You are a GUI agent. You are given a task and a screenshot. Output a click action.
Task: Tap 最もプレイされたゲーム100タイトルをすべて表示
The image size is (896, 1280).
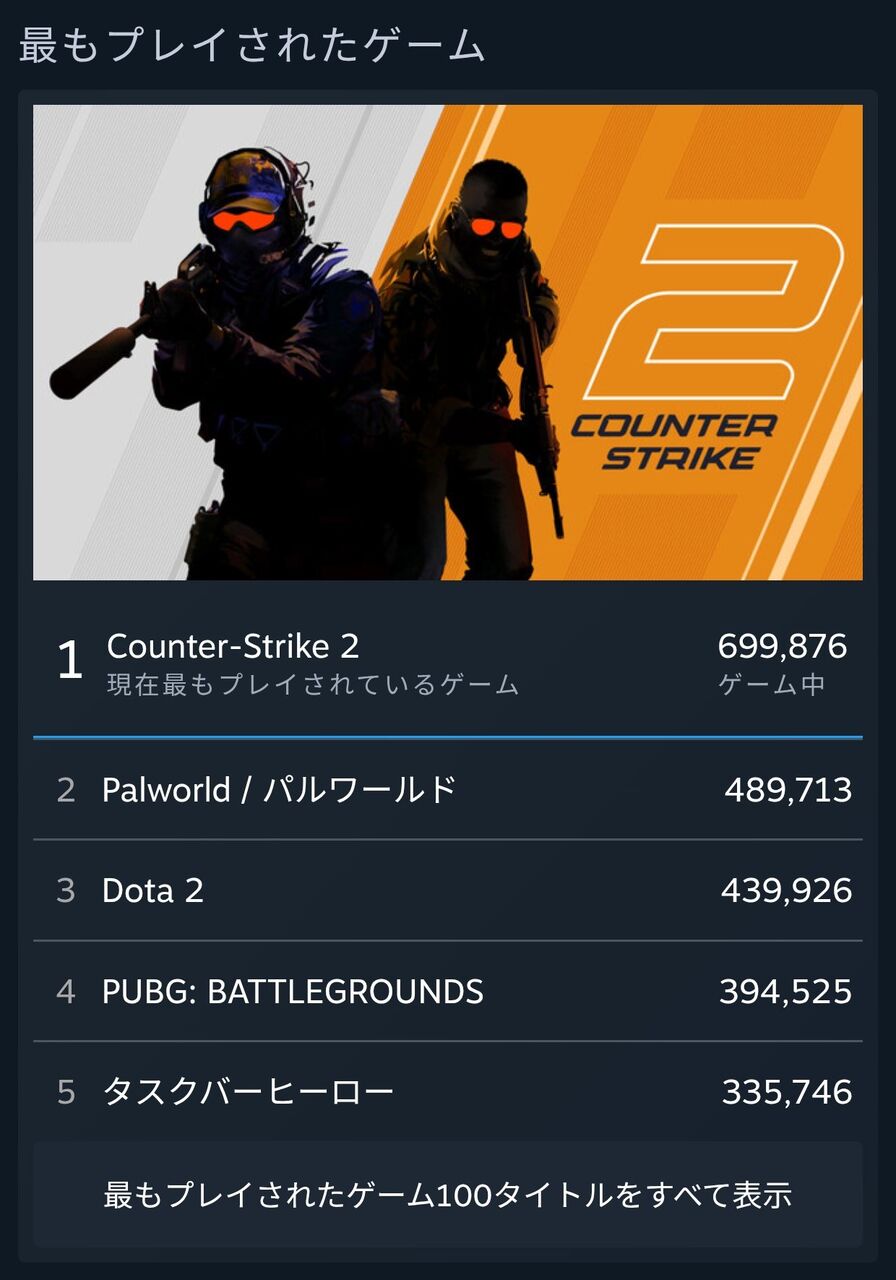click(448, 1194)
